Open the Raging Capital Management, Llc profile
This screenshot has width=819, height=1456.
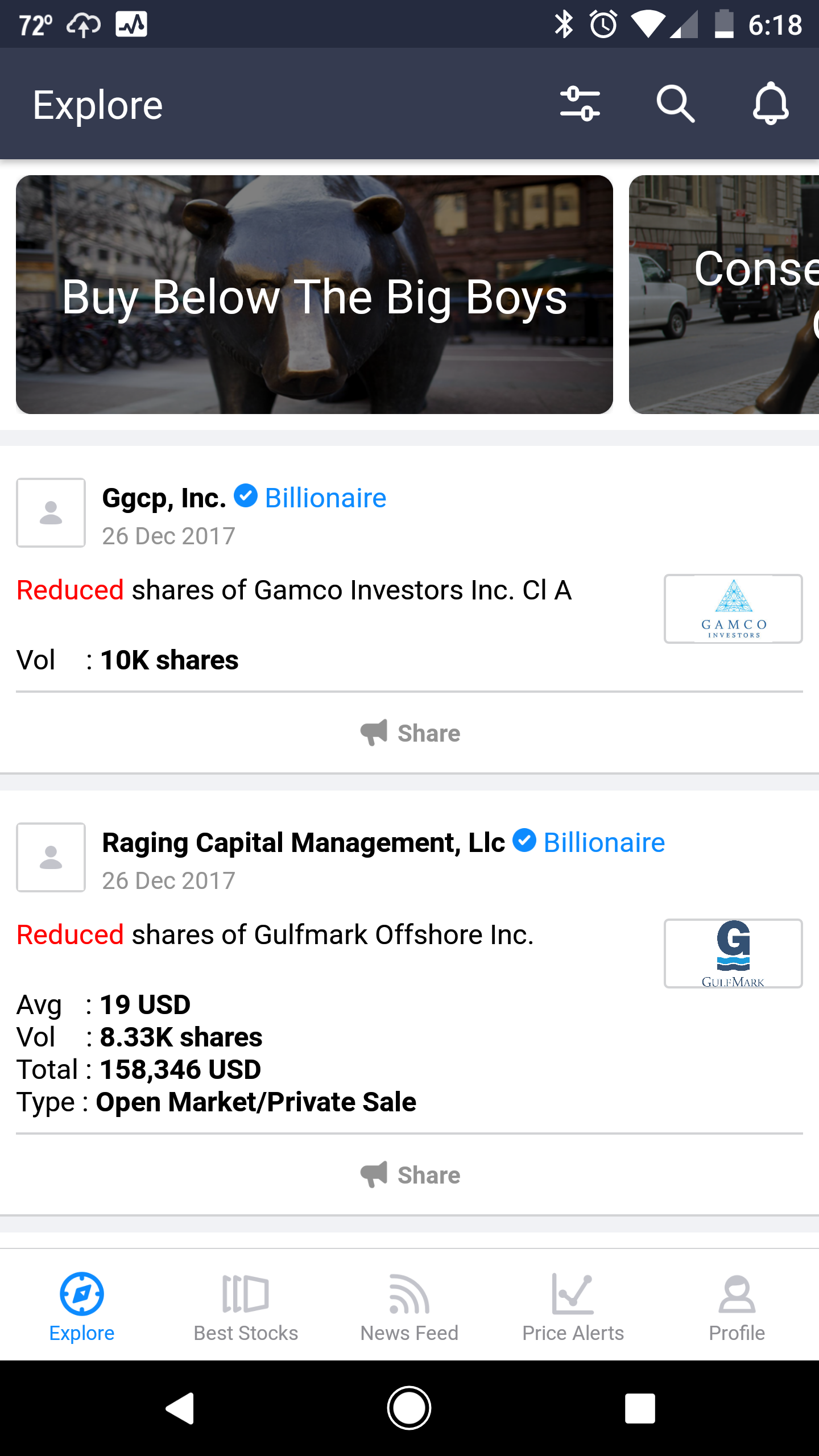(x=304, y=843)
